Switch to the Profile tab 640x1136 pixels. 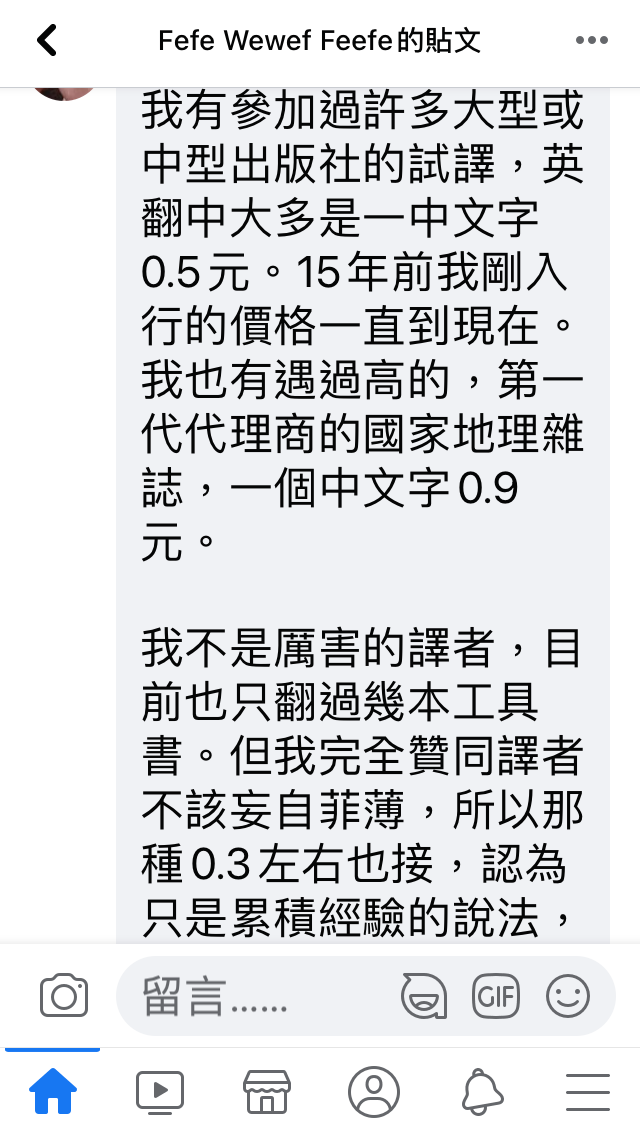[373, 1091]
